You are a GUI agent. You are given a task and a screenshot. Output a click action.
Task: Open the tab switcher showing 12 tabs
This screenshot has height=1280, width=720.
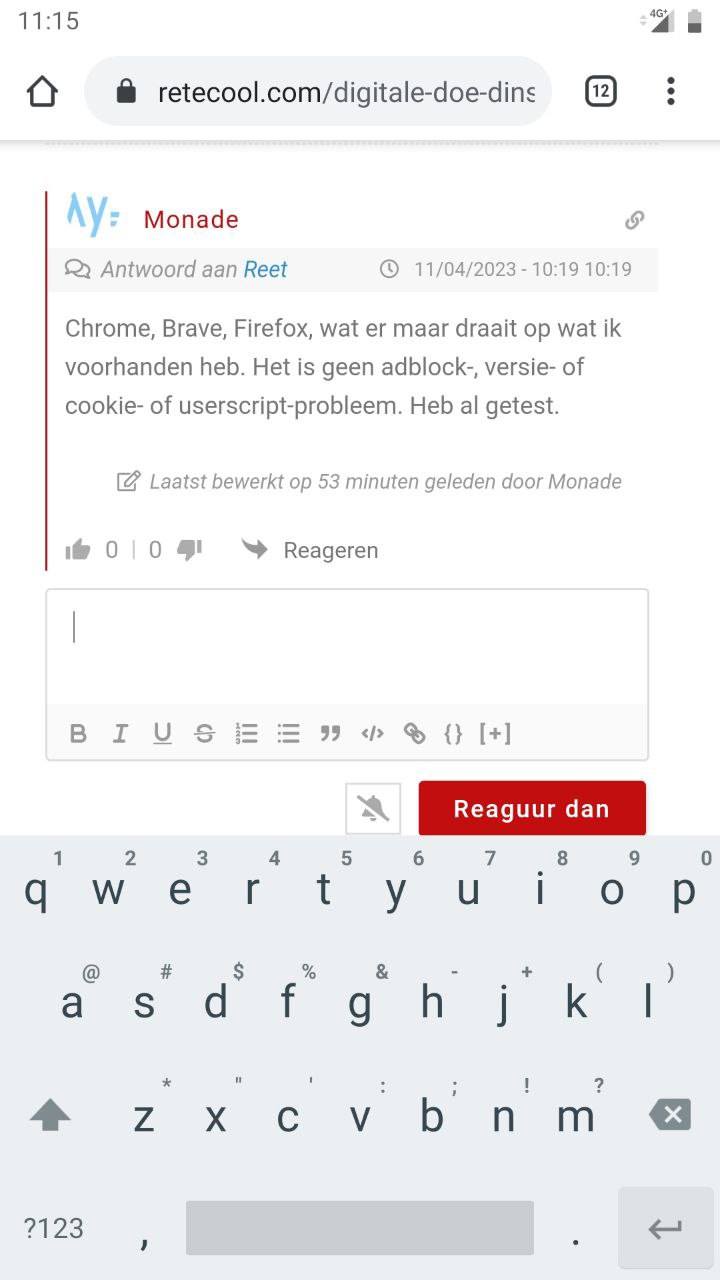600,92
